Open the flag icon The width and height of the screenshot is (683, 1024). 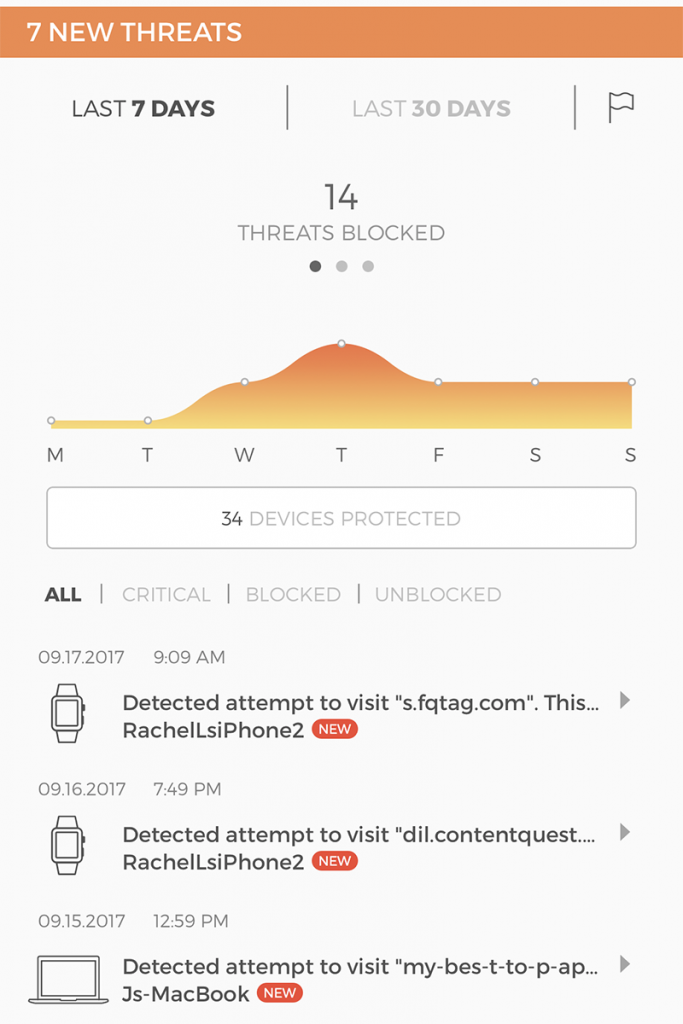coord(621,107)
